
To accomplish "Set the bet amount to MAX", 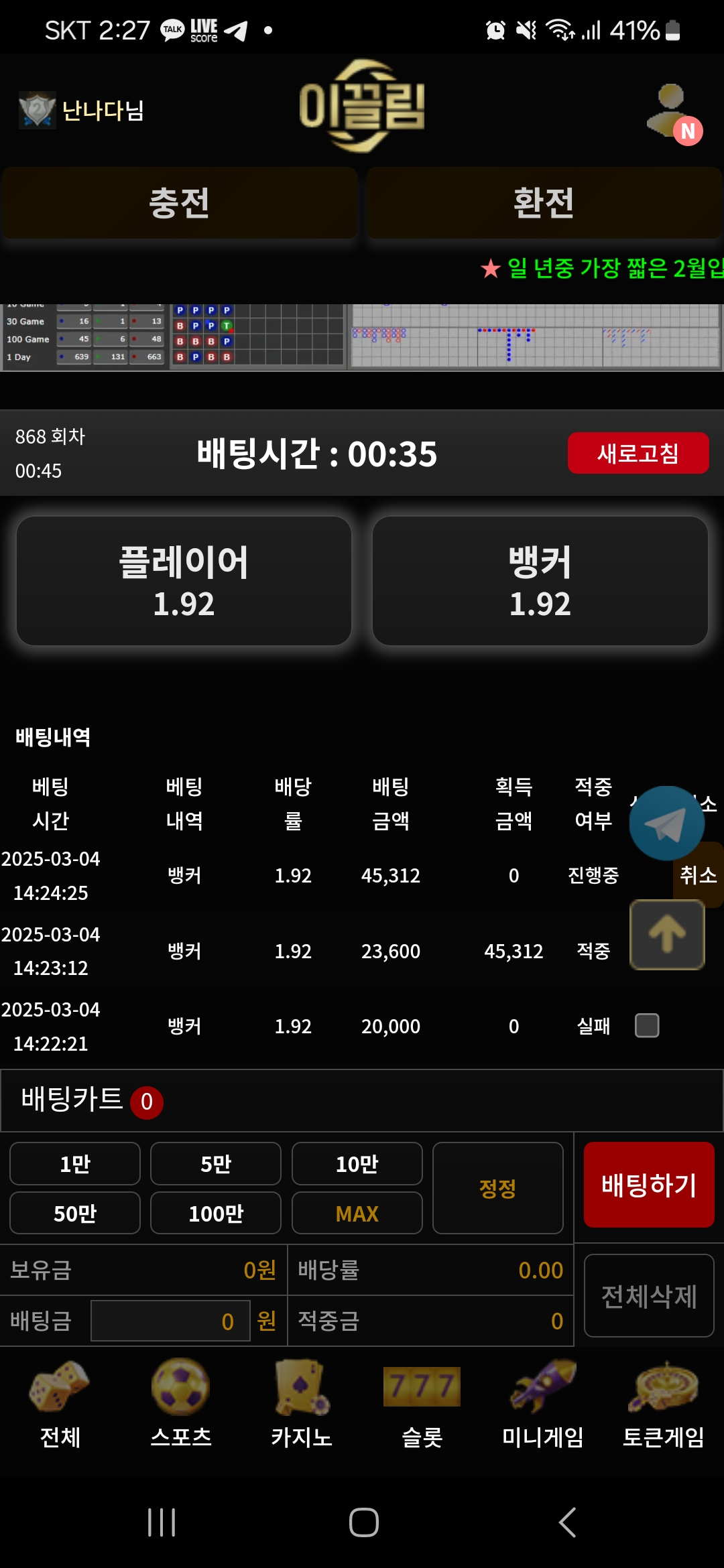I will point(357,1214).
